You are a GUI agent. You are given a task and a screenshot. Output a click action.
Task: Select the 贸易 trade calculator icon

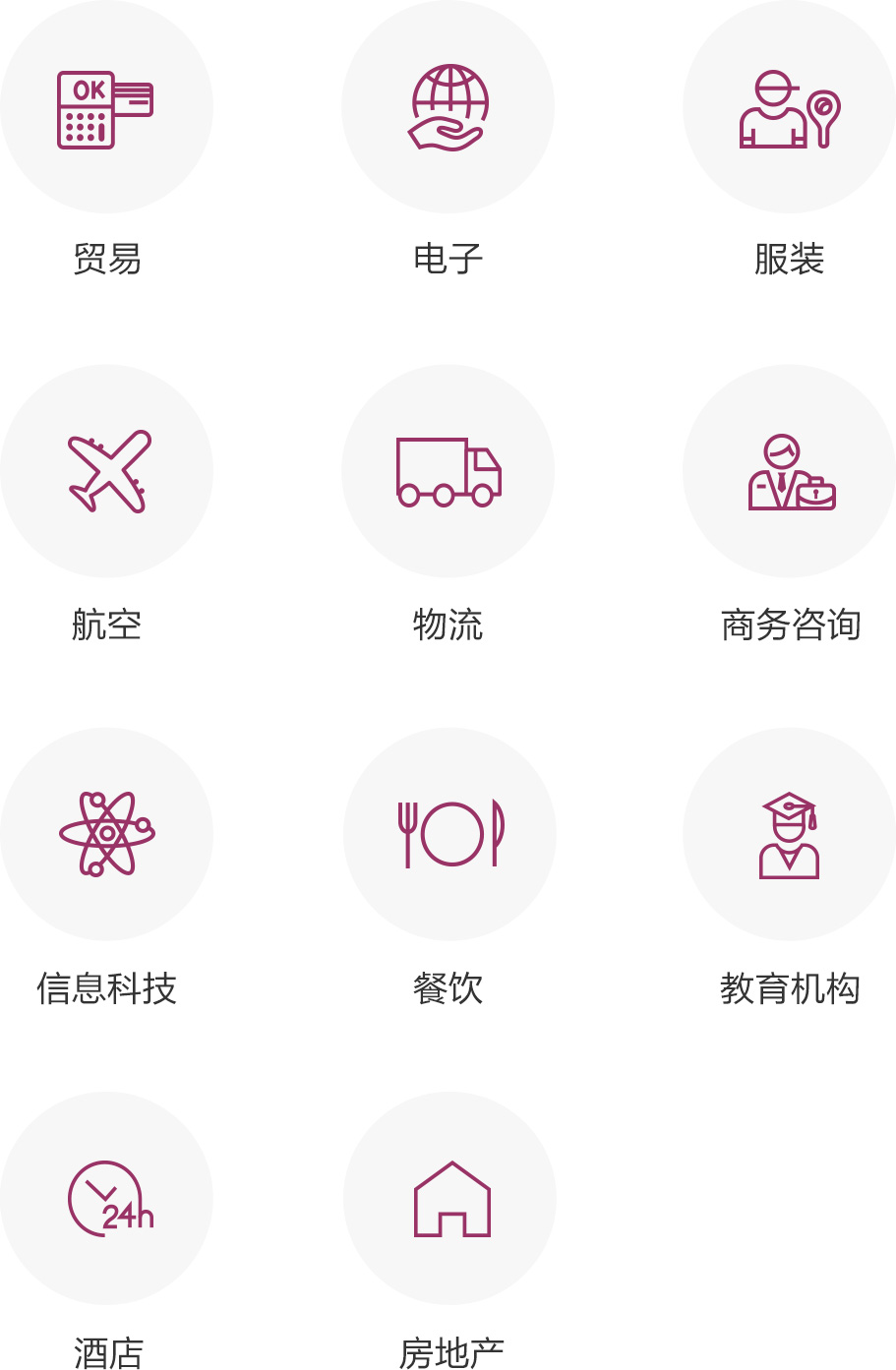tap(106, 106)
